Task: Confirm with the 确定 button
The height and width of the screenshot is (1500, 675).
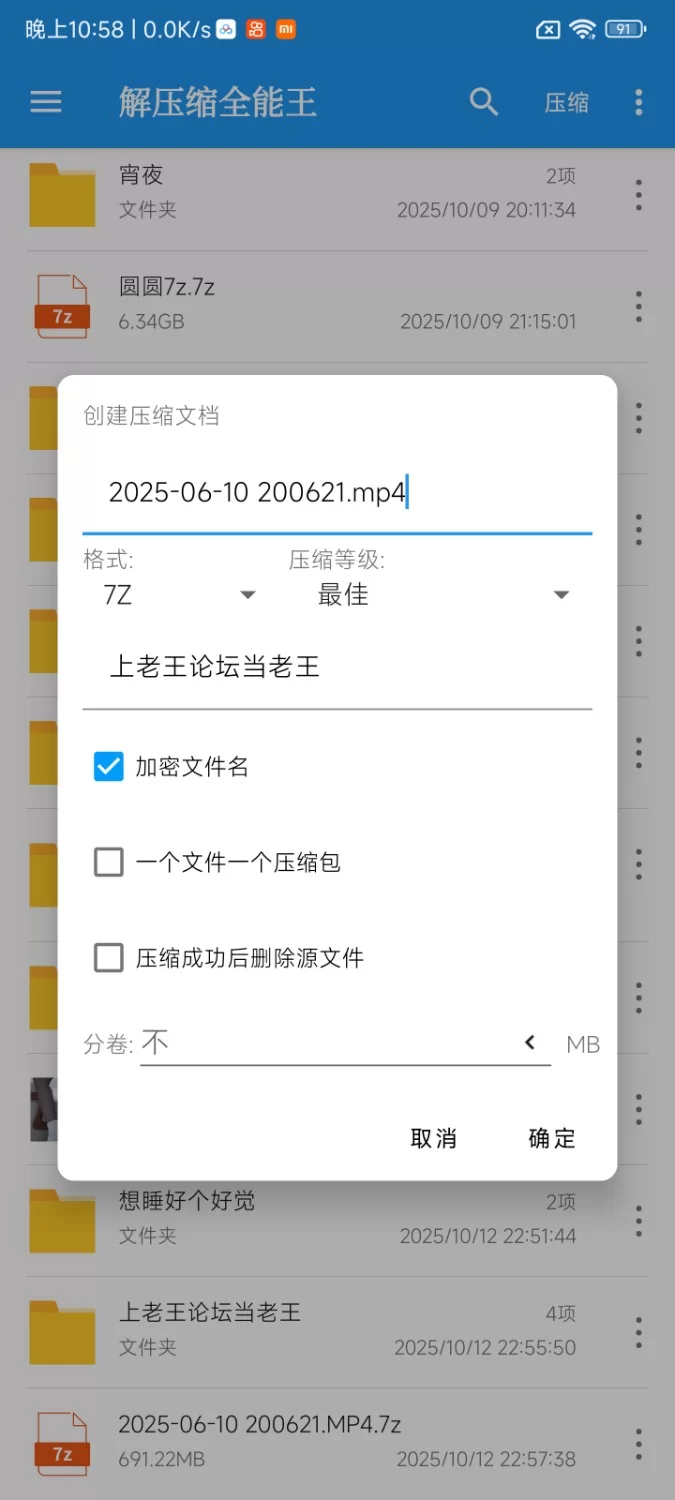Action: [x=551, y=1138]
